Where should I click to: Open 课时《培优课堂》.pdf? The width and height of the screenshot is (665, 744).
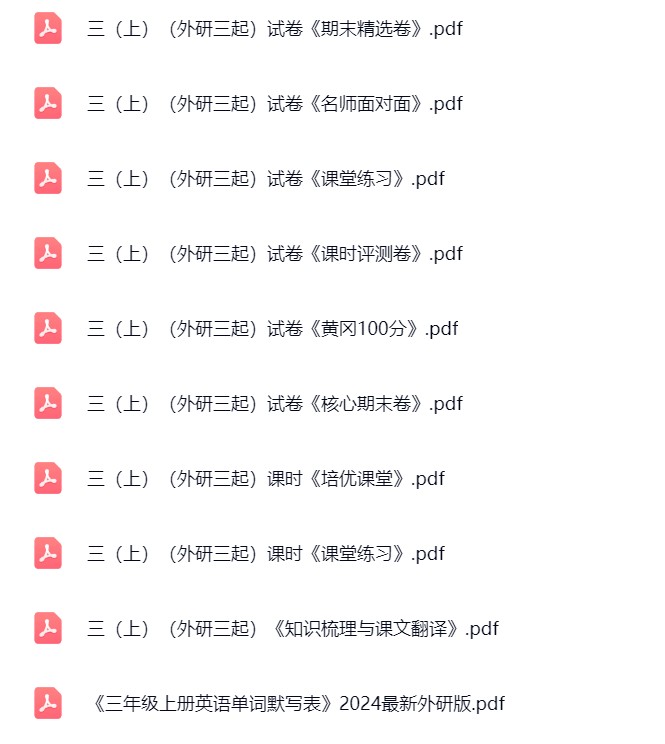[x=265, y=479]
